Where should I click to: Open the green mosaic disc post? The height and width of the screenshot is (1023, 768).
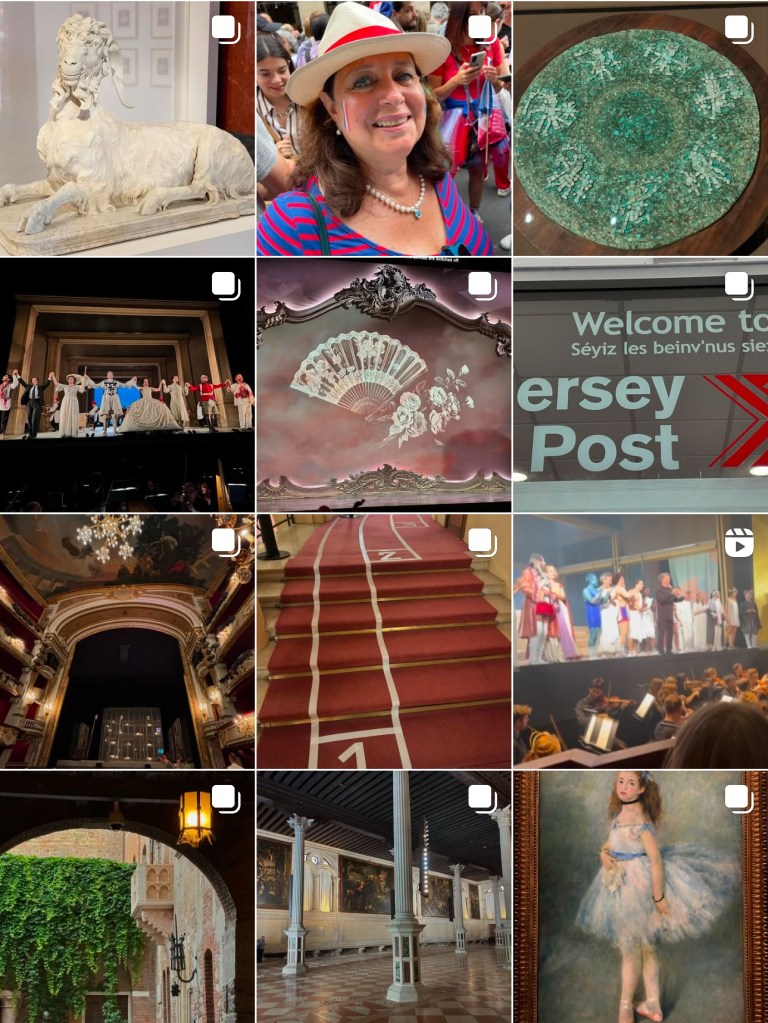[640, 128]
